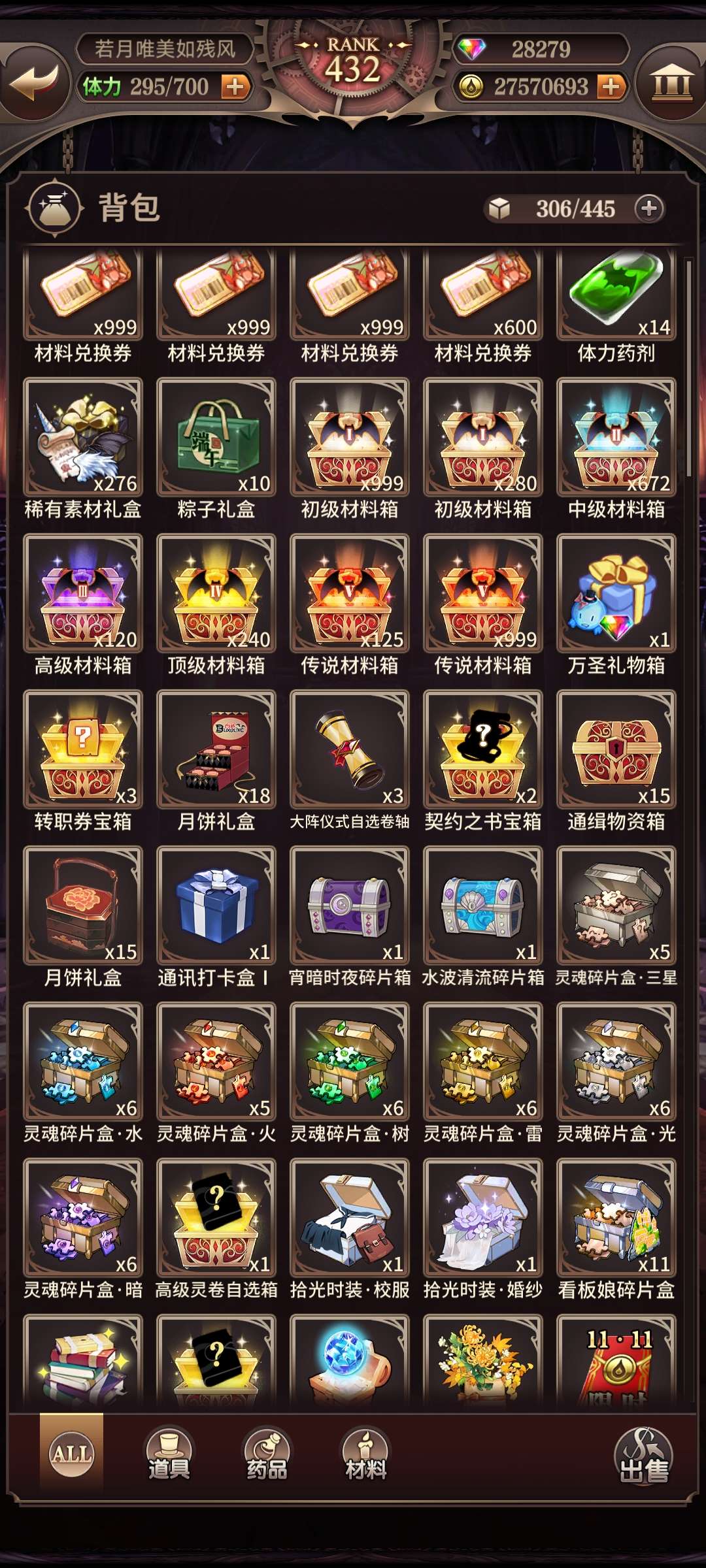Image resolution: width=706 pixels, height=1568 pixels.
Task: Expand backpack capacity with the plus beside 306/445
Action: [x=649, y=208]
